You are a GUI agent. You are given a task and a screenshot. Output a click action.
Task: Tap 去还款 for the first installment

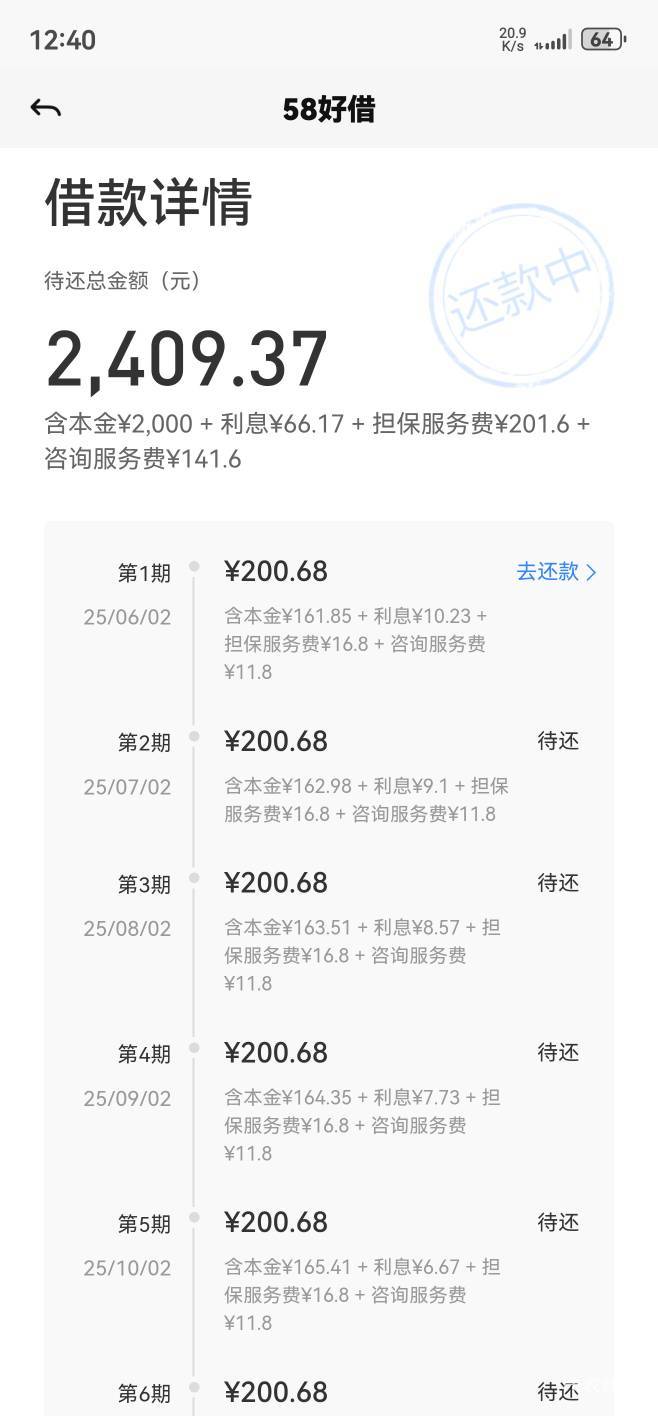pyautogui.click(x=556, y=572)
